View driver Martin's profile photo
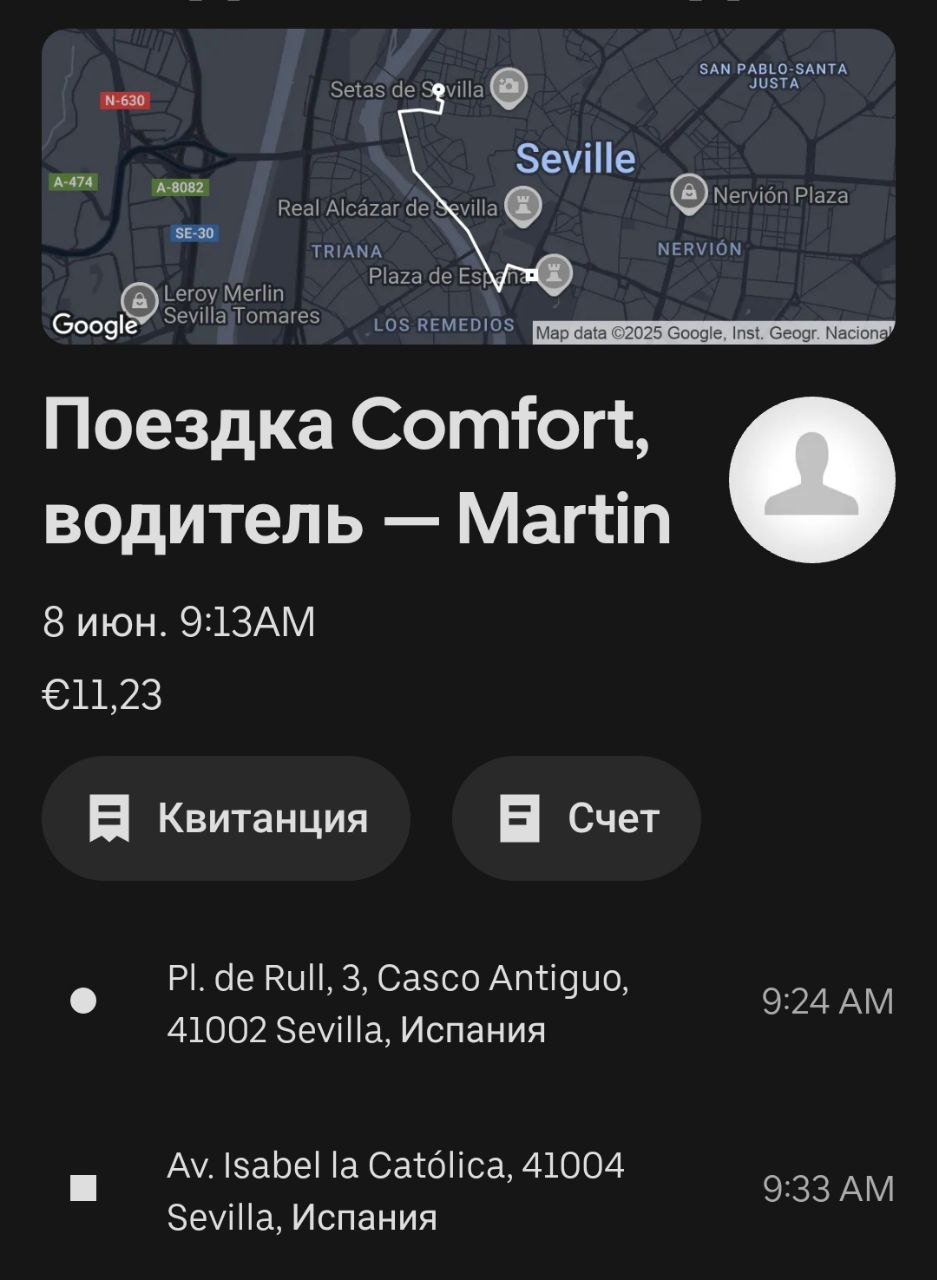 click(x=811, y=480)
